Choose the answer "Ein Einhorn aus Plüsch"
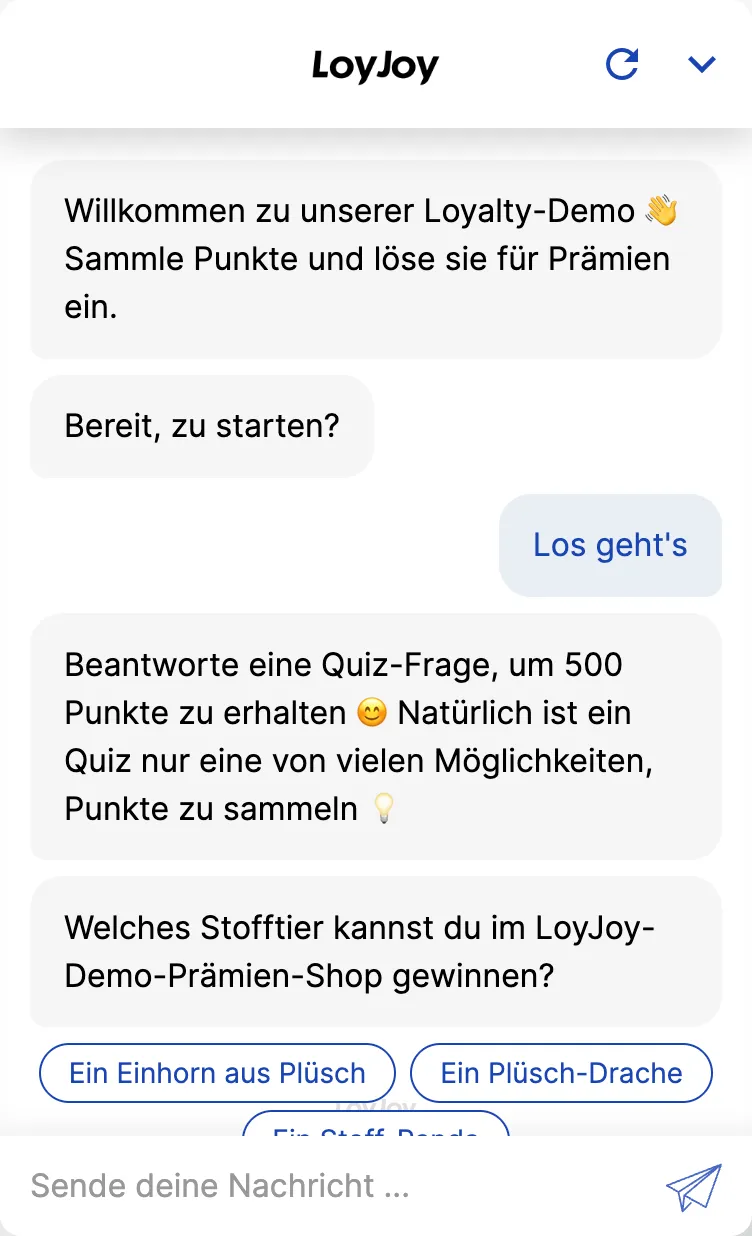The image size is (752, 1236). click(217, 1073)
